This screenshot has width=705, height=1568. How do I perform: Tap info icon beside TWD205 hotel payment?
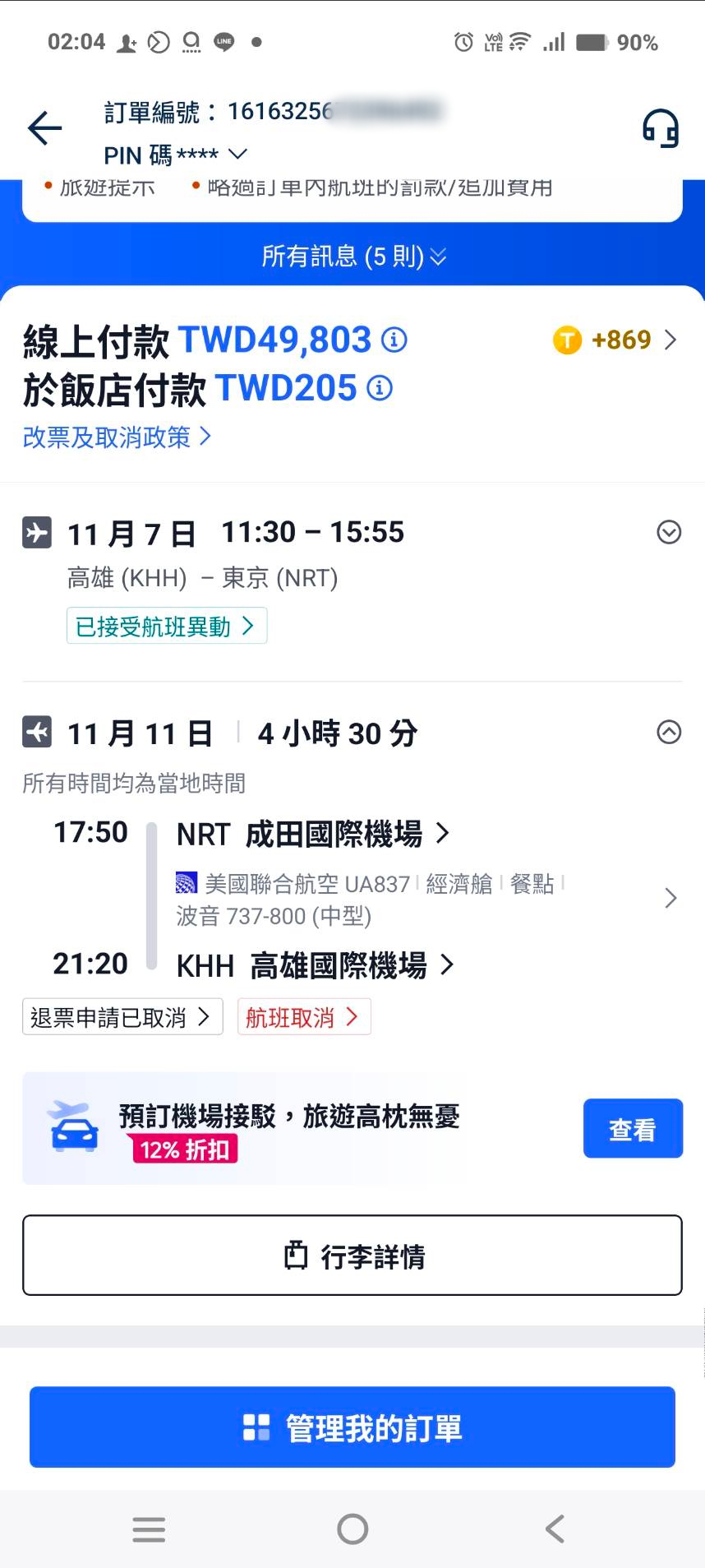click(x=378, y=388)
